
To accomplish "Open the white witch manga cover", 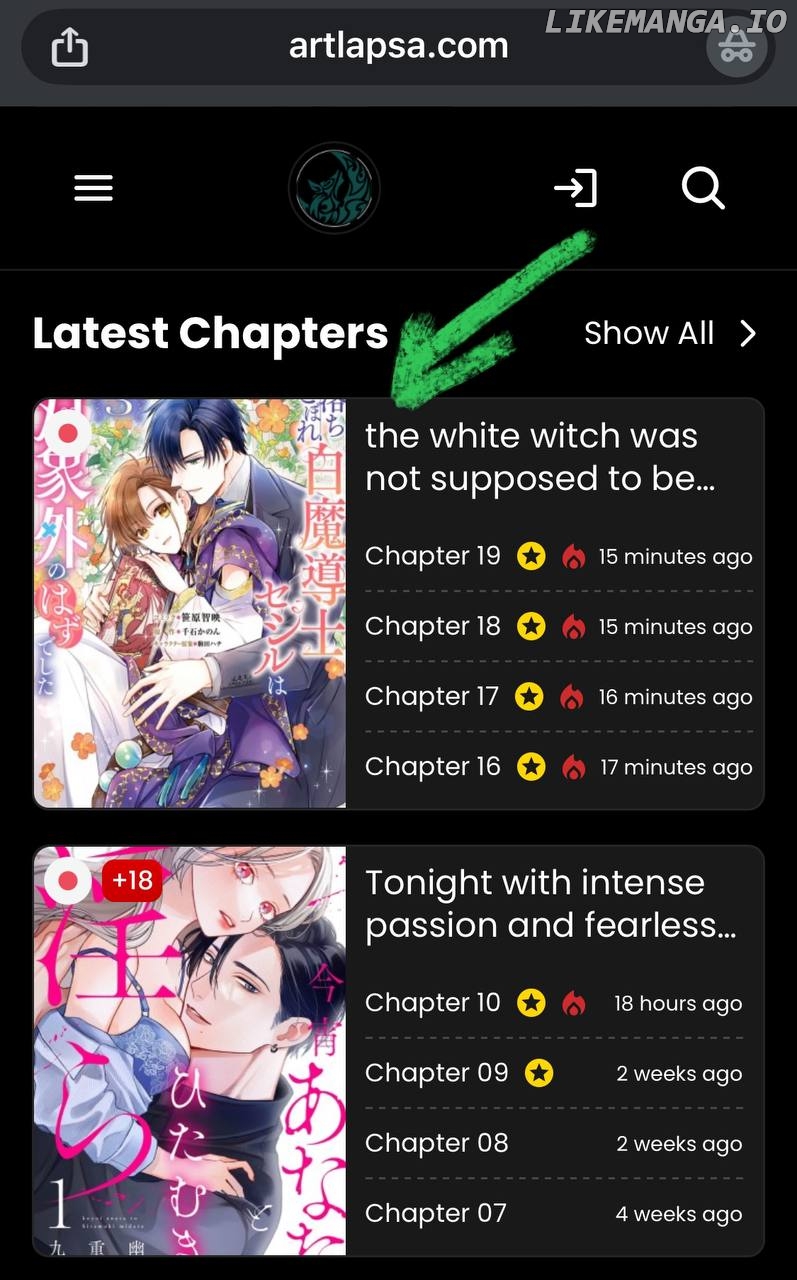I will pyautogui.click(x=190, y=603).
